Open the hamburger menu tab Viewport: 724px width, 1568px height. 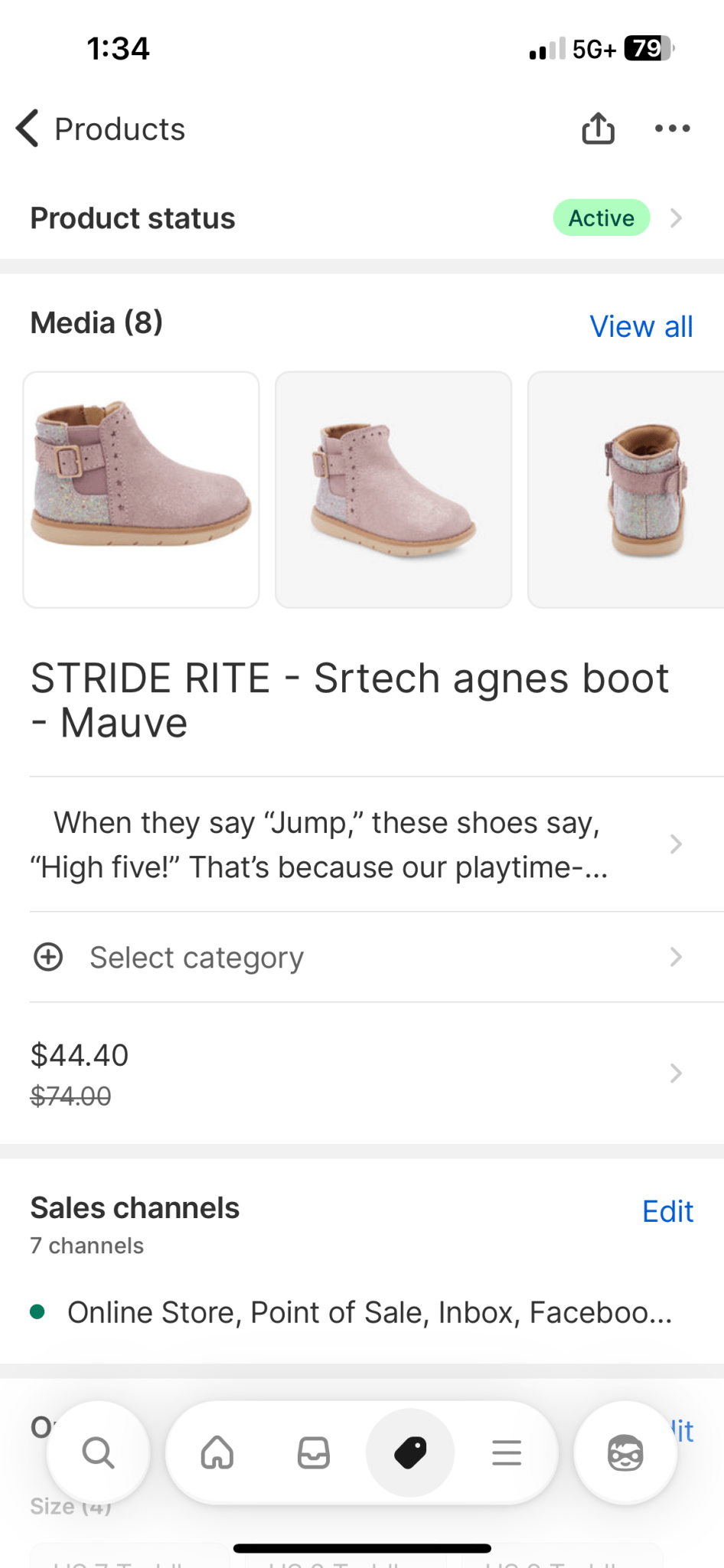[x=507, y=1452]
